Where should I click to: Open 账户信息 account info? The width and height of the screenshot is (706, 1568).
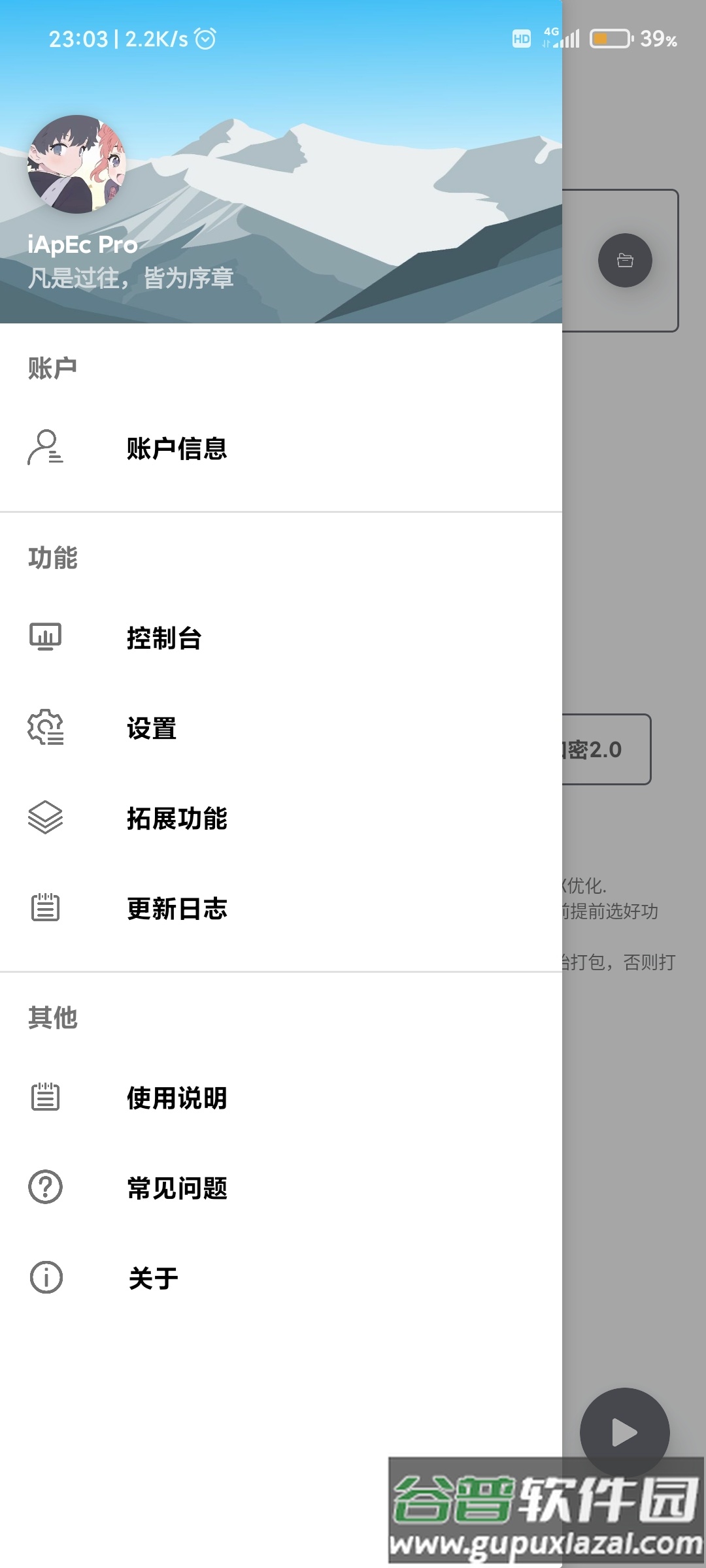(x=176, y=448)
